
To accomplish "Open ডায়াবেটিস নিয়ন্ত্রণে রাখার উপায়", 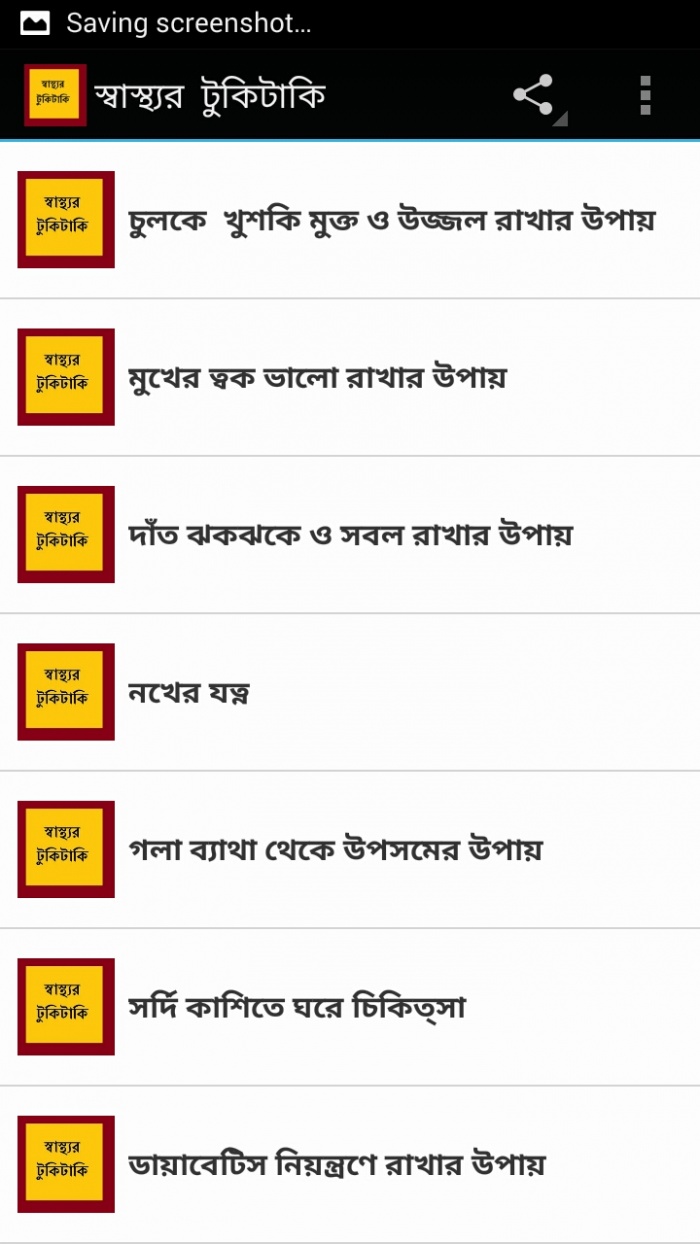I will pos(337,1164).
